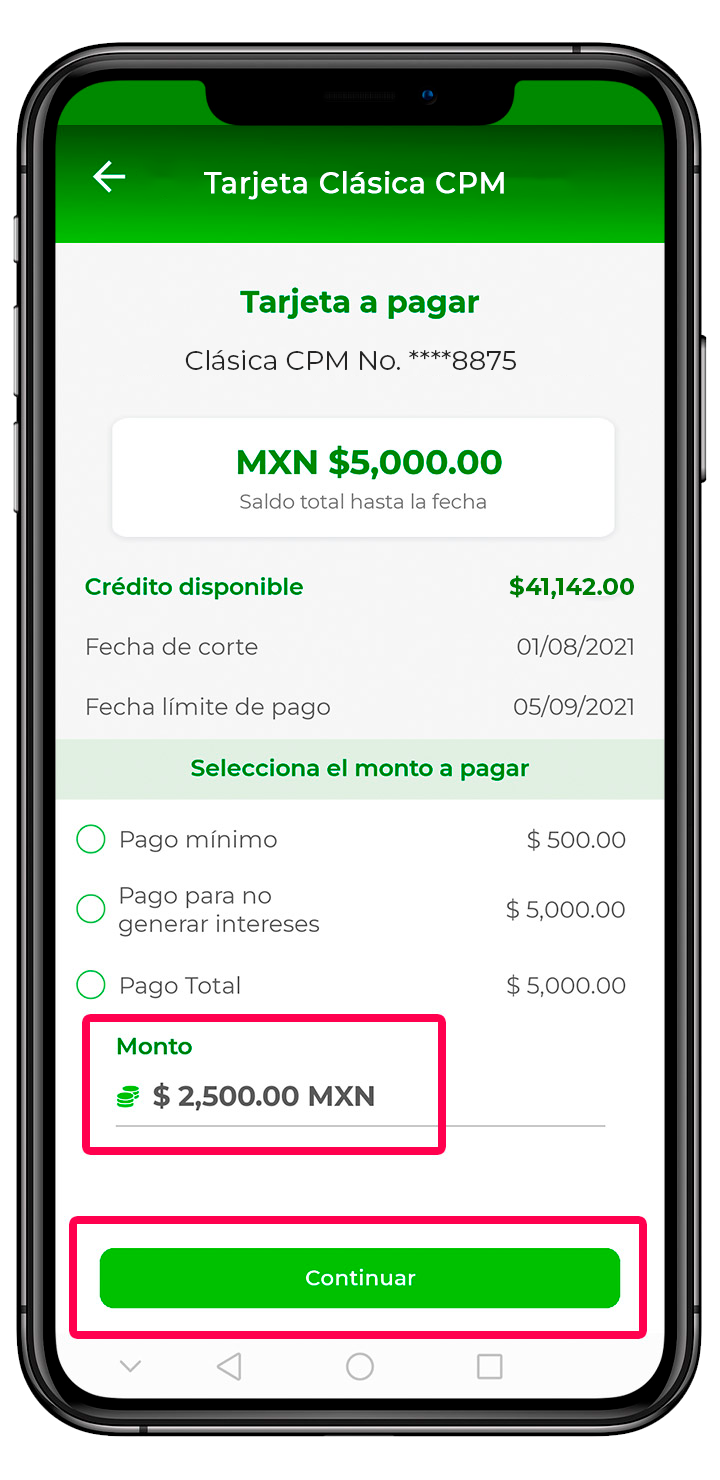Edit the Monto amount field
Viewport: 720px width, 1480px height.
pos(264,1096)
